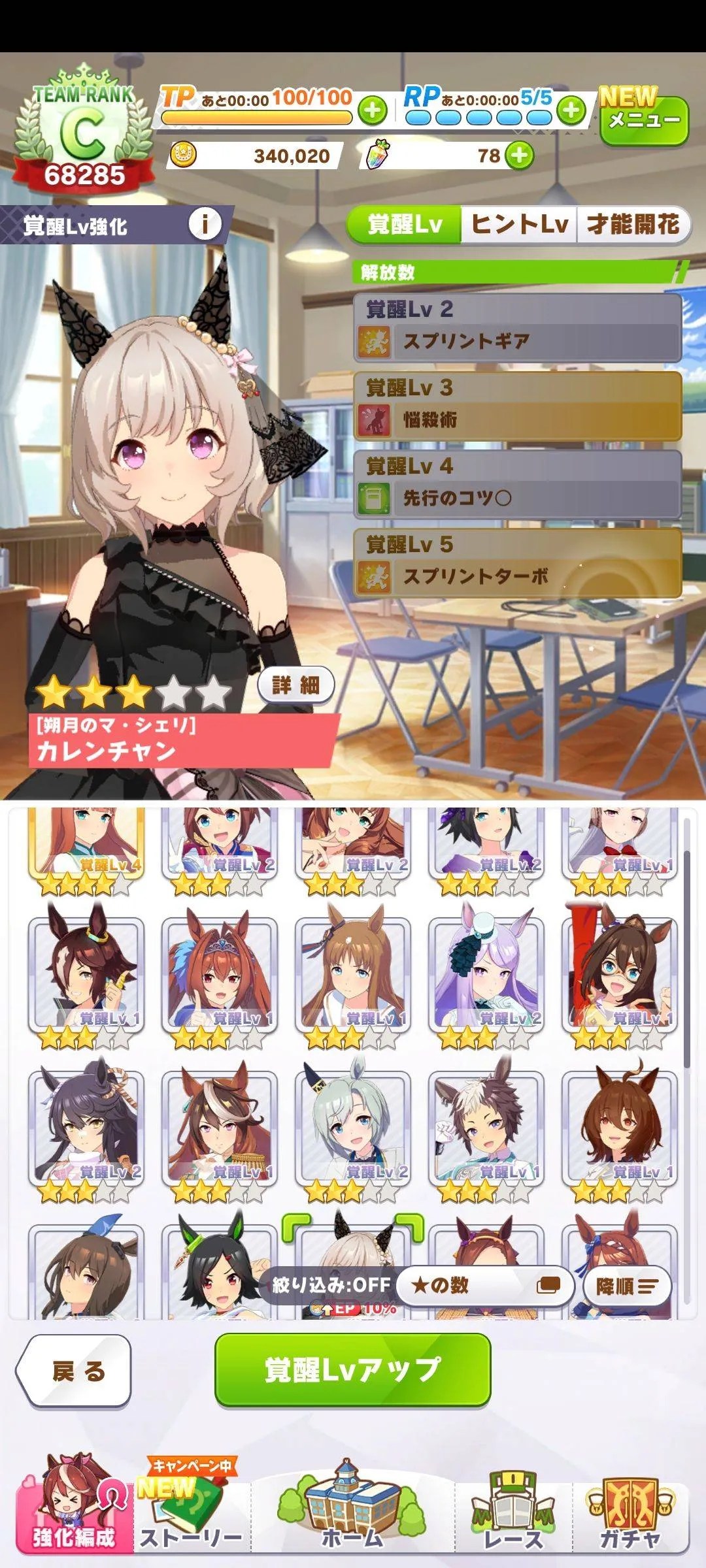
Task: Open the info icon next to 覚醒Lv強化
Action: pyautogui.click(x=205, y=225)
